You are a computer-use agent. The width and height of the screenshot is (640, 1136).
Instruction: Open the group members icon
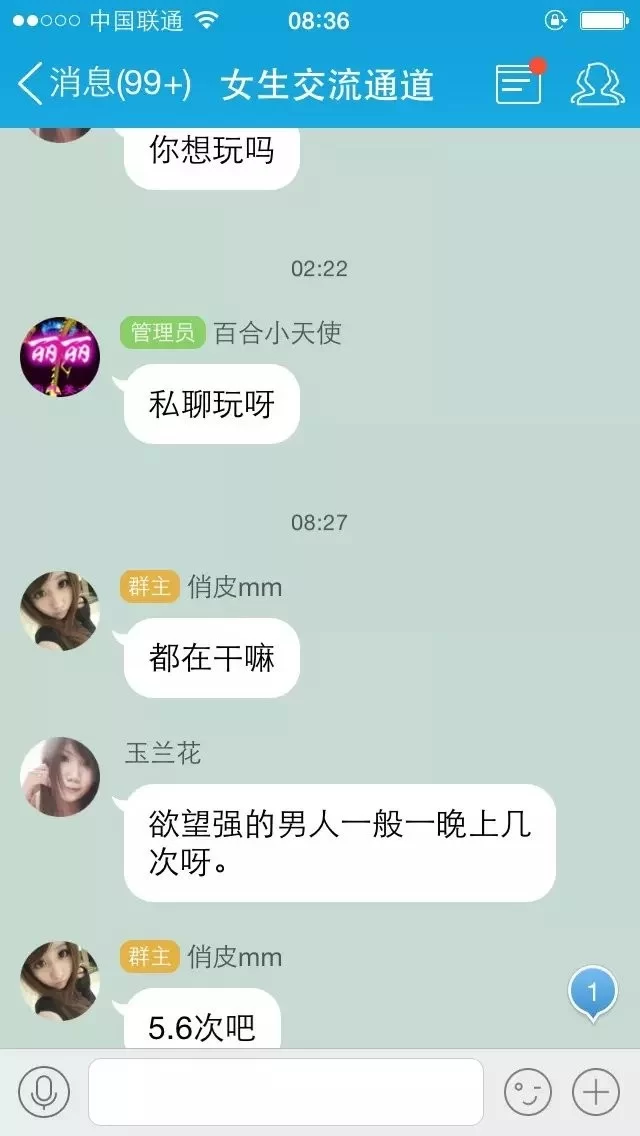(597, 85)
